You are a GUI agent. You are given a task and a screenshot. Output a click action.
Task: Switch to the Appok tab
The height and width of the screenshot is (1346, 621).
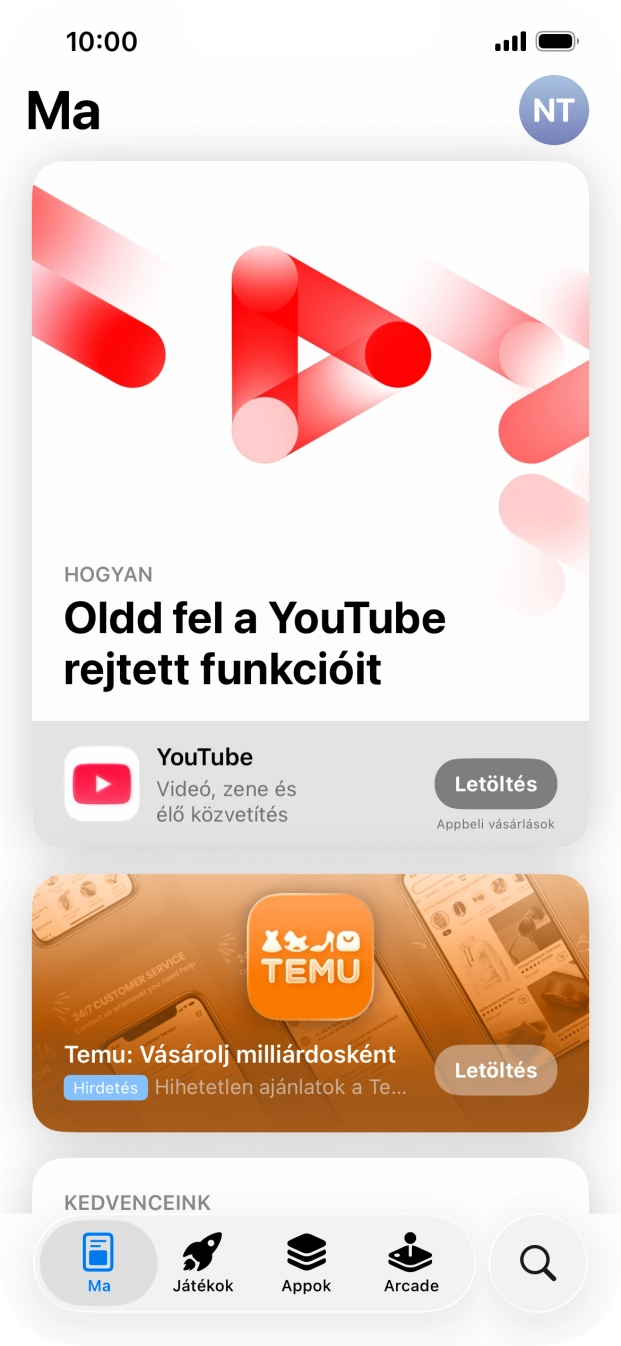tap(306, 1264)
